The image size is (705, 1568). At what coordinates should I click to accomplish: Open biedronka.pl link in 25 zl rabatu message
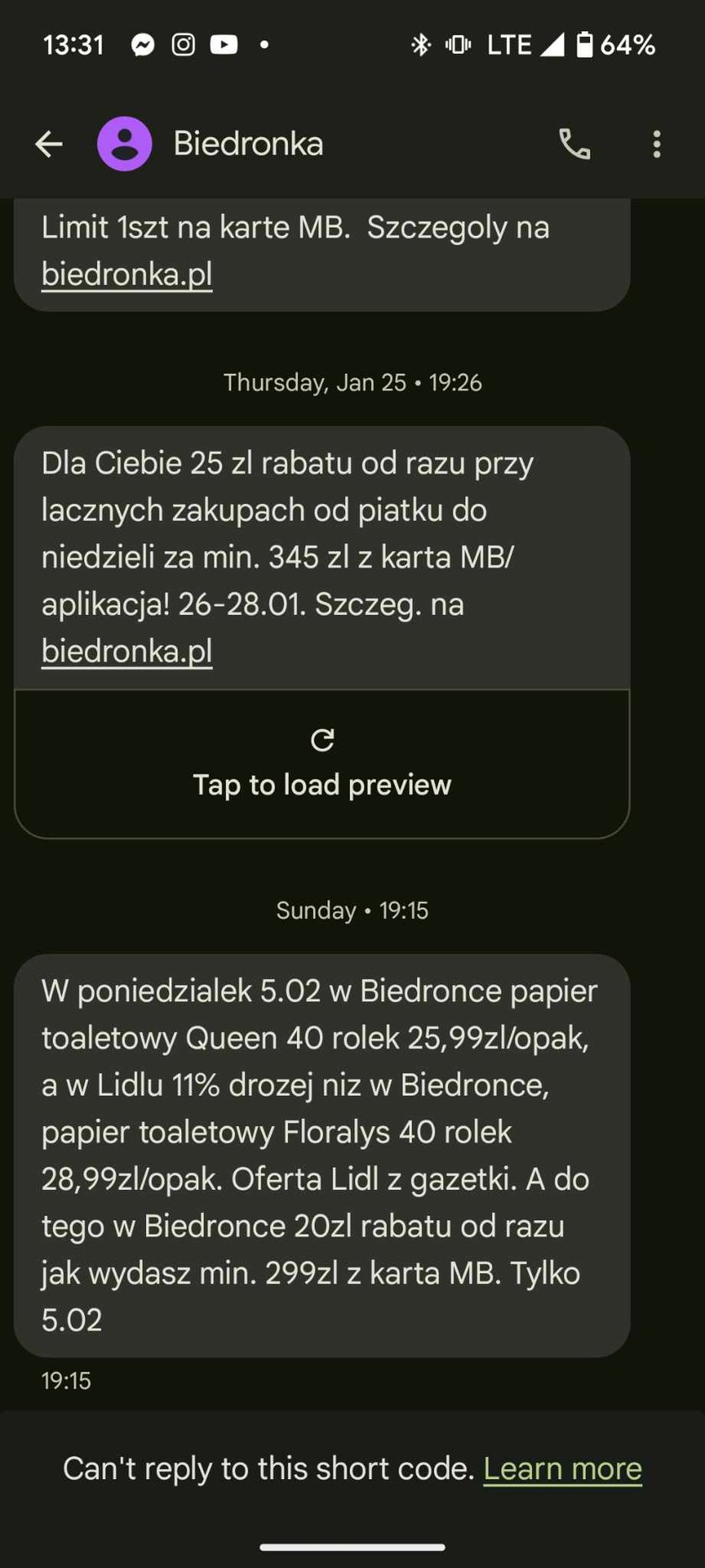(127, 652)
